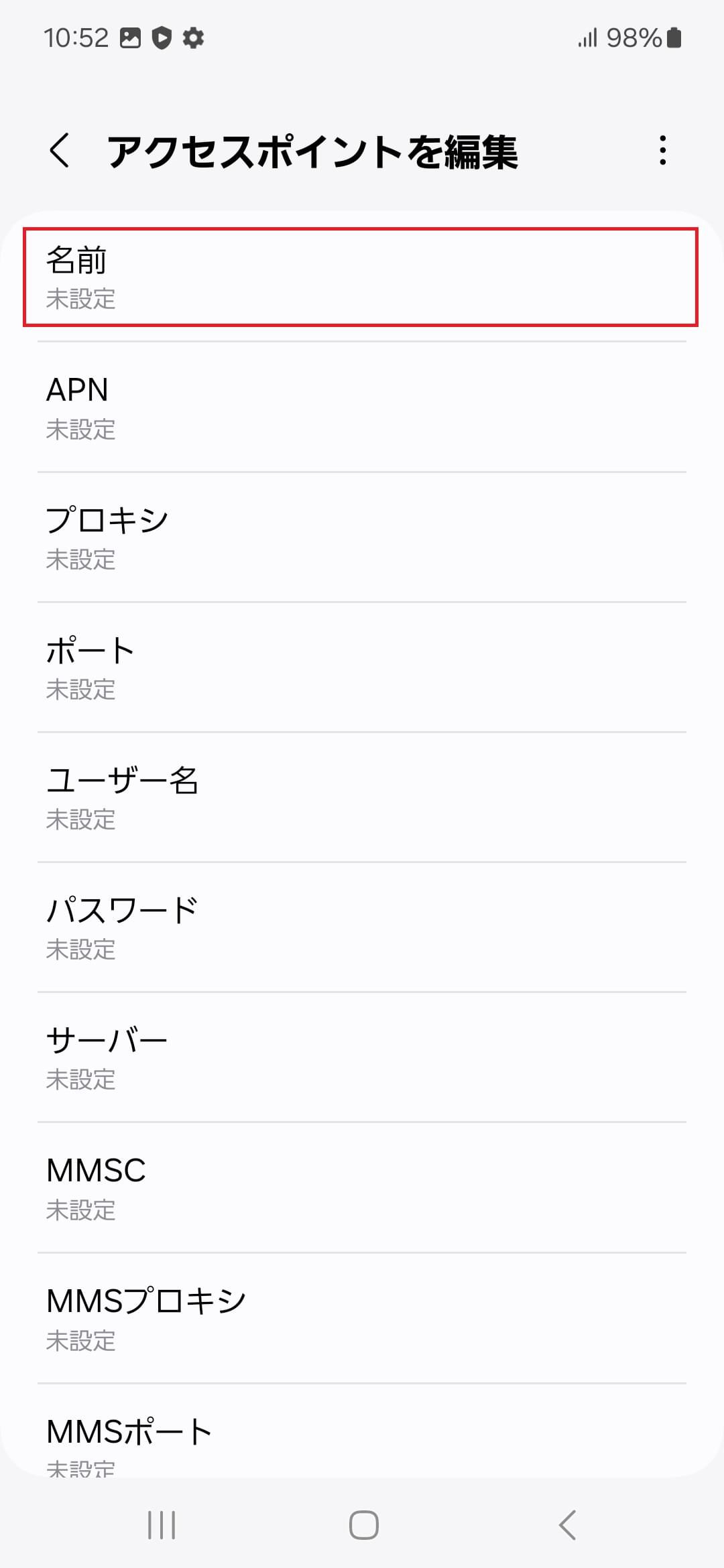
Task: Open the three-dot overflow menu
Action: [x=662, y=151]
